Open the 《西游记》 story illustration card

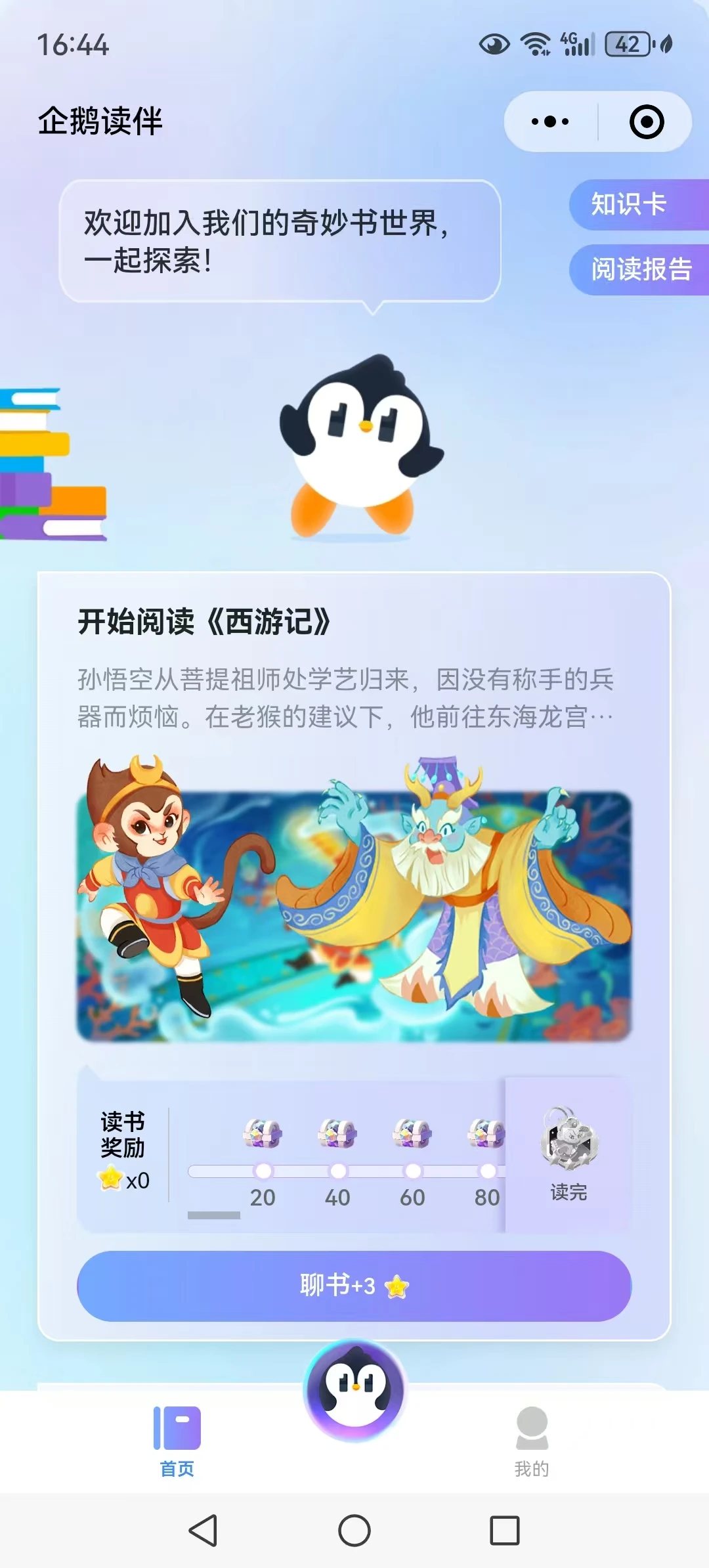click(x=354, y=900)
